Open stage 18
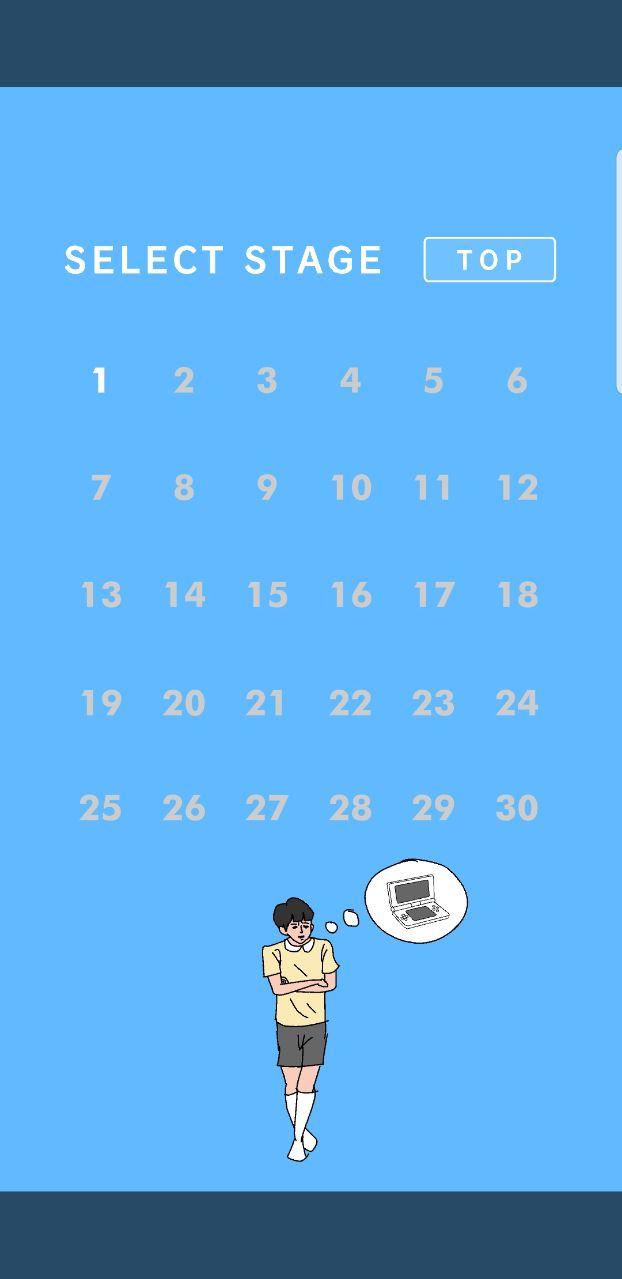This screenshot has height=1279, width=622. click(x=517, y=595)
